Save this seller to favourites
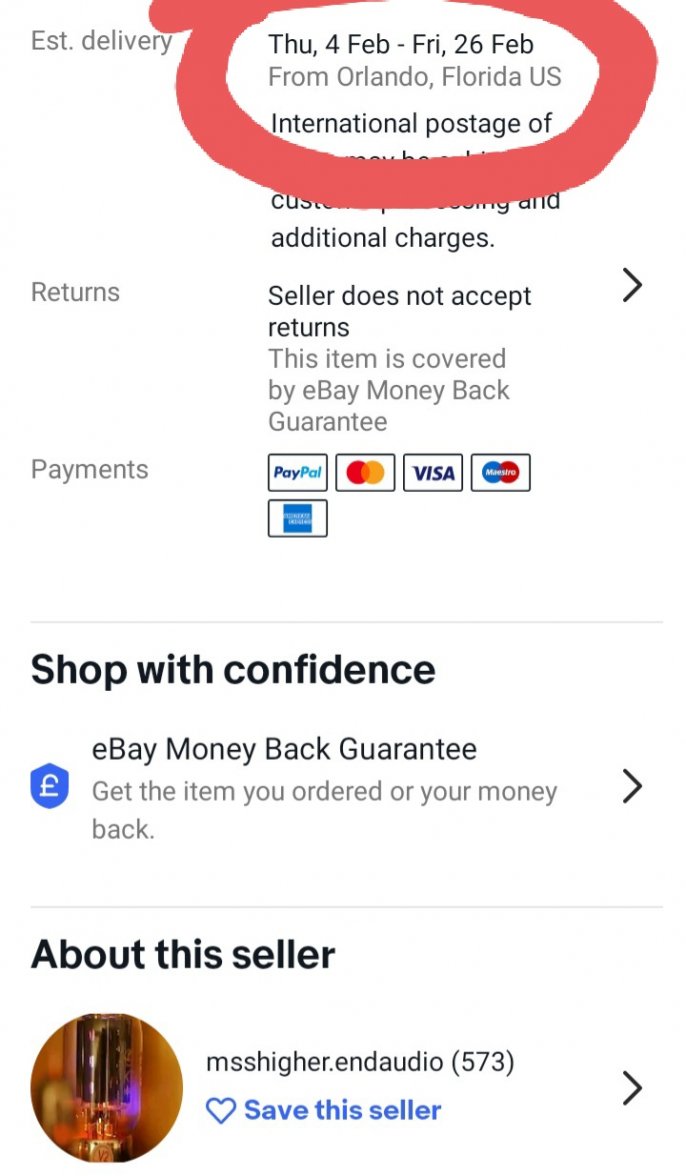Viewport: 686px width, 1176px height. click(324, 1110)
